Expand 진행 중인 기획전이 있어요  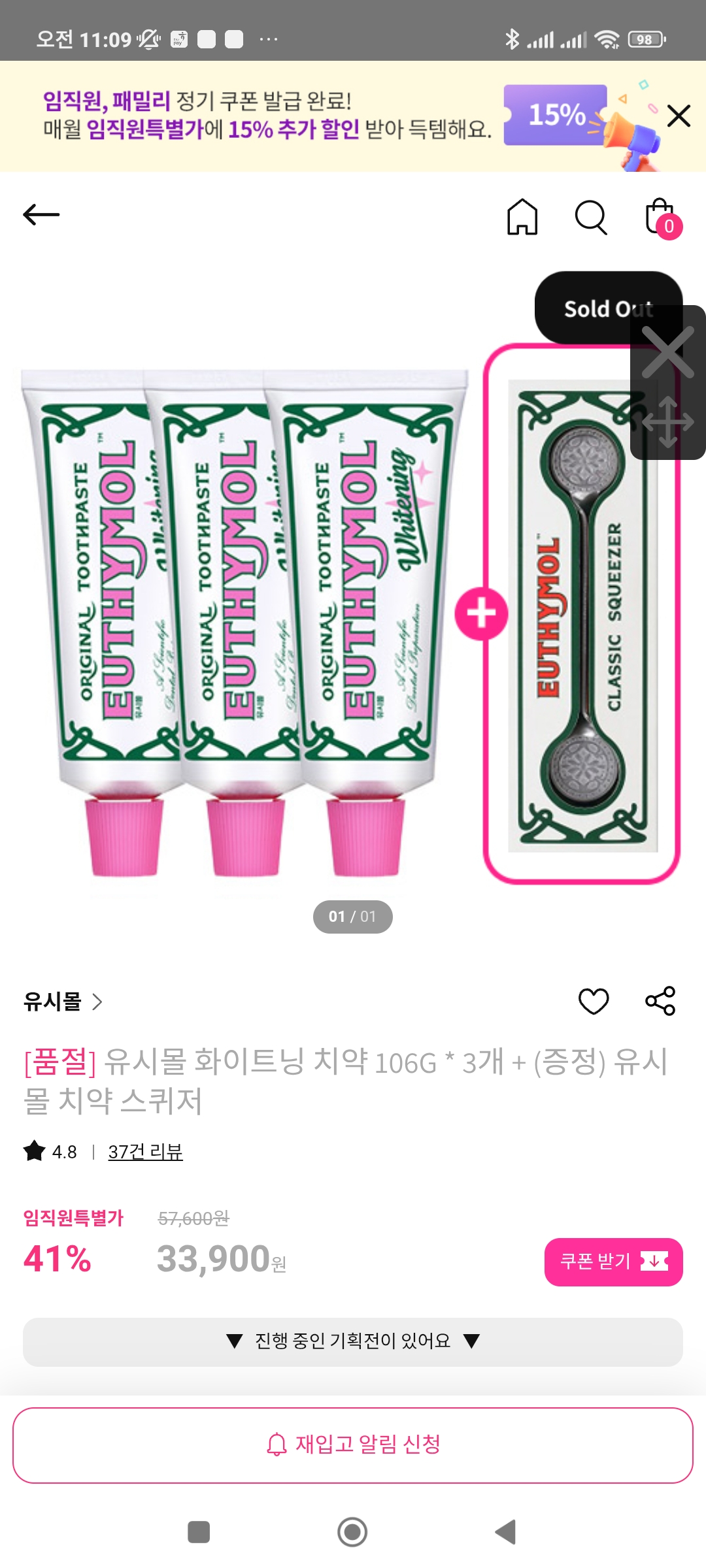[353, 1341]
